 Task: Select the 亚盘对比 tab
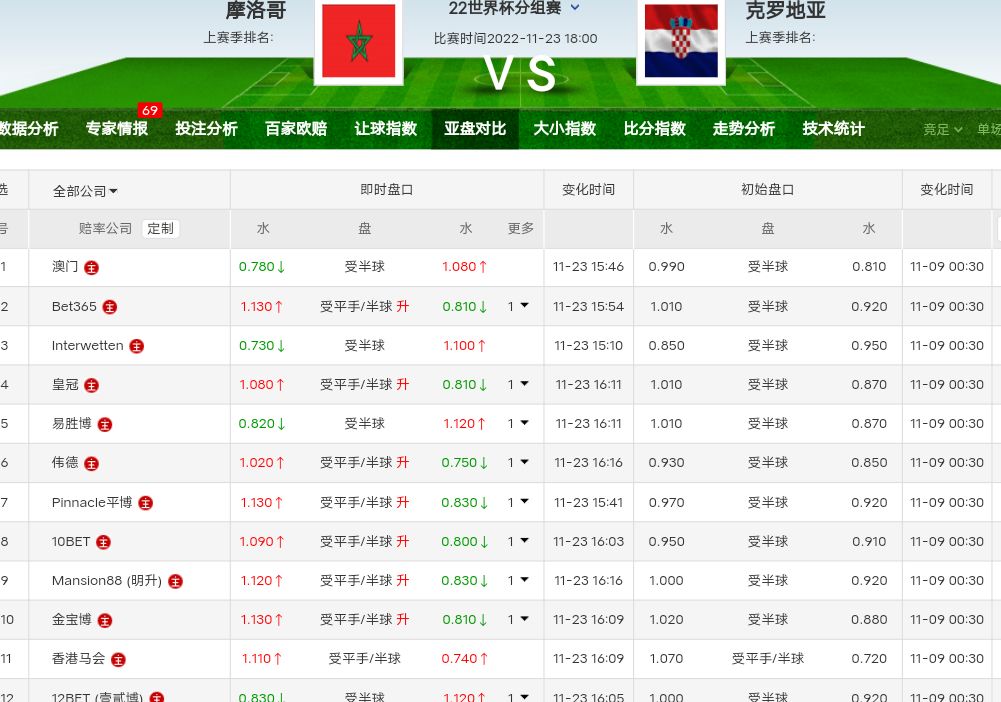(x=475, y=128)
